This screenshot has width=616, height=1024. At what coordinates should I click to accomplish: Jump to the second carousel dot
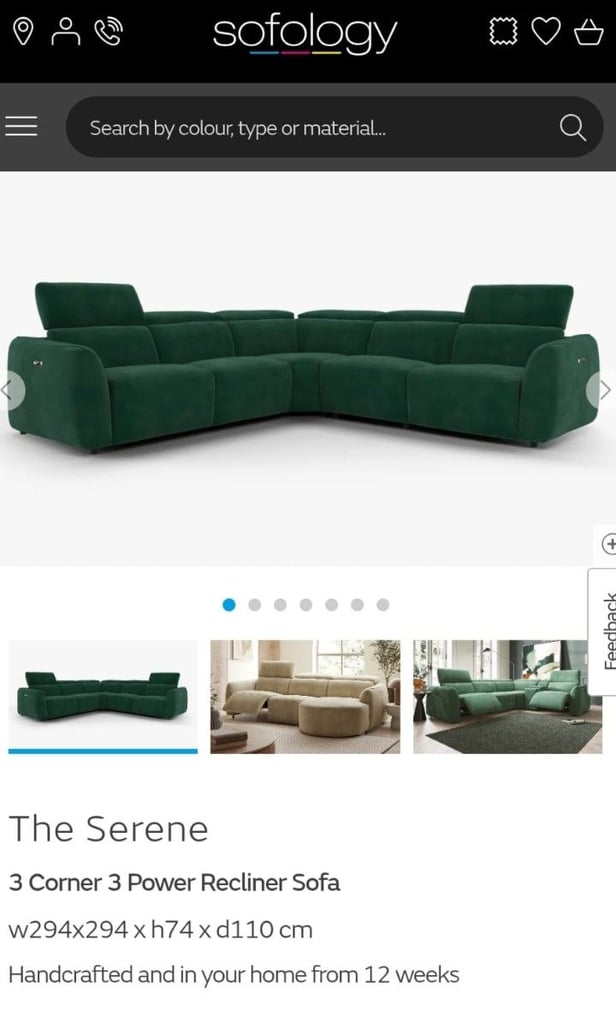click(x=255, y=605)
